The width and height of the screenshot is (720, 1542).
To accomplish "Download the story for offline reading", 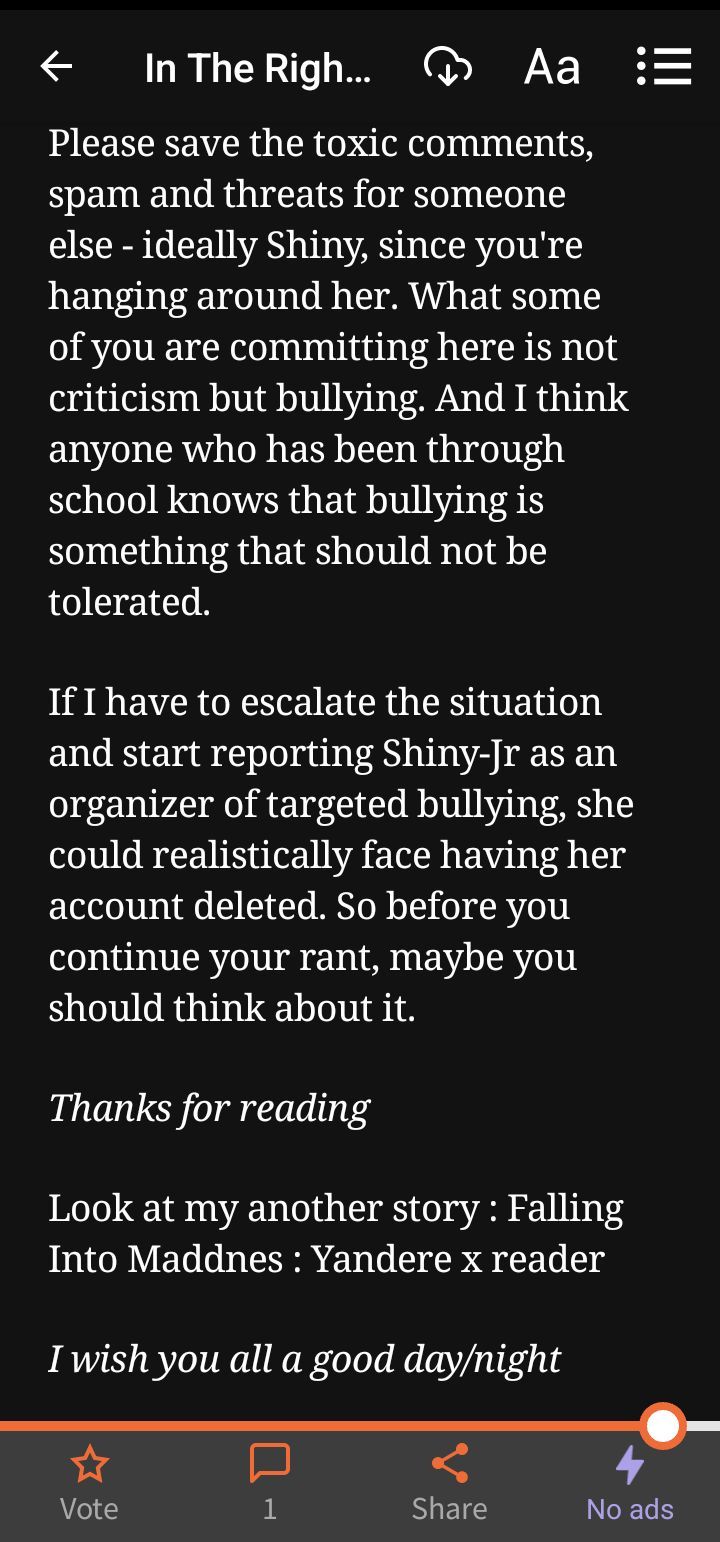I will coord(447,67).
